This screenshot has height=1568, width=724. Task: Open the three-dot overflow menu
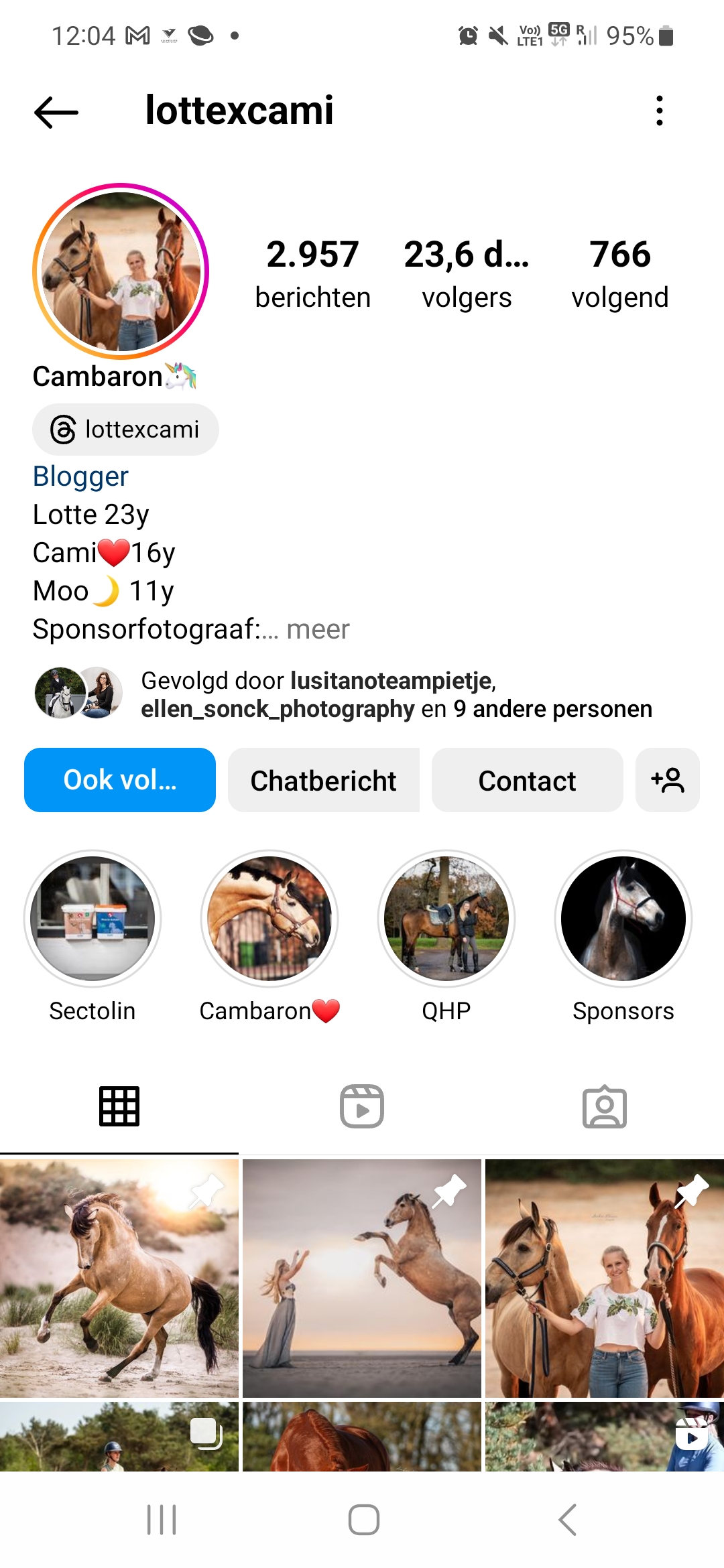(660, 111)
